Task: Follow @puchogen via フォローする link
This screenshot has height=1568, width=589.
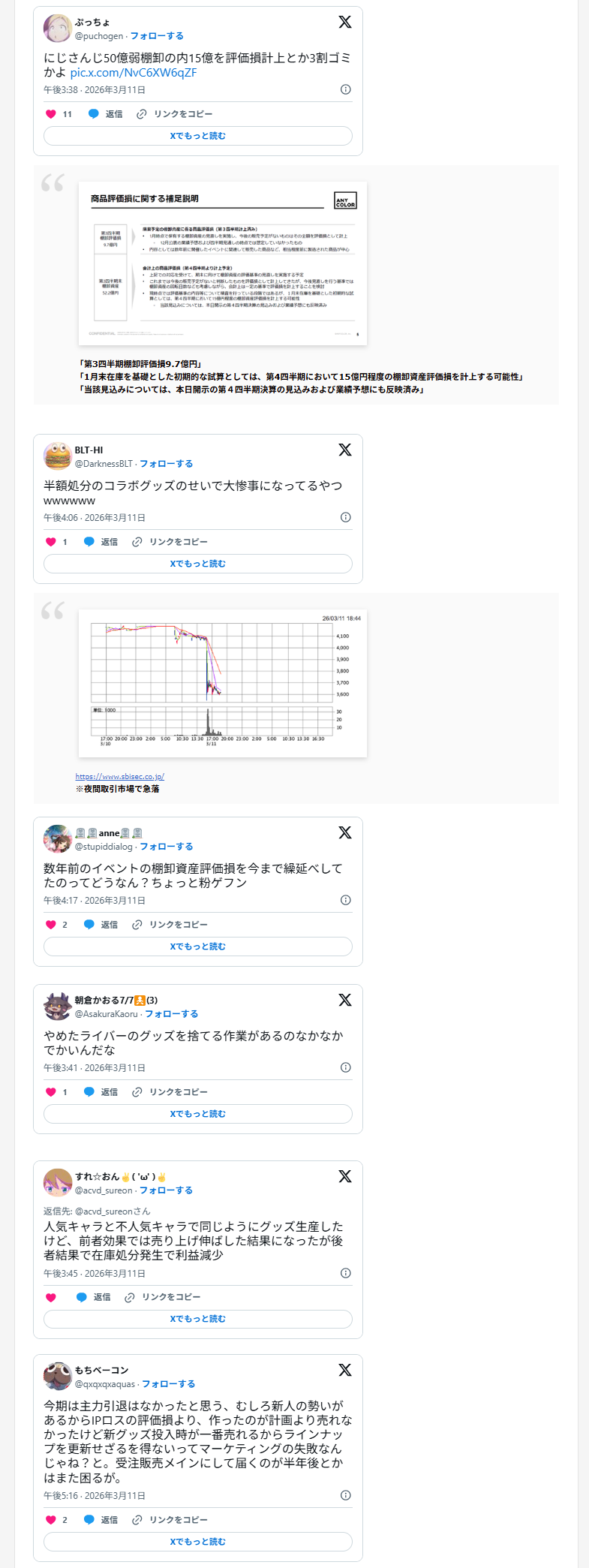Action: pyautogui.click(x=157, y=36)
